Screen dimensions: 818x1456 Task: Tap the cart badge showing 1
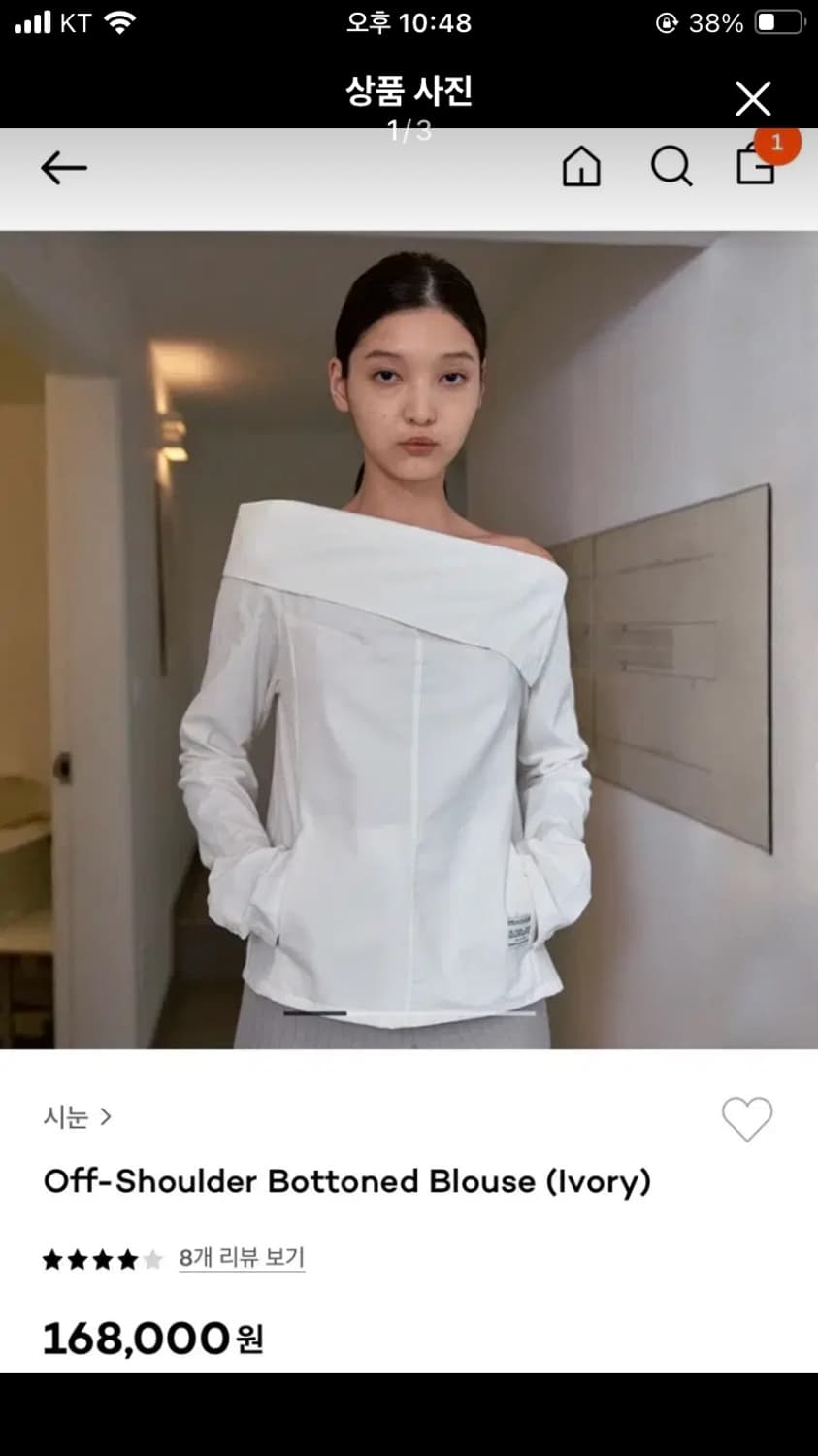click(x=774, y=143)
